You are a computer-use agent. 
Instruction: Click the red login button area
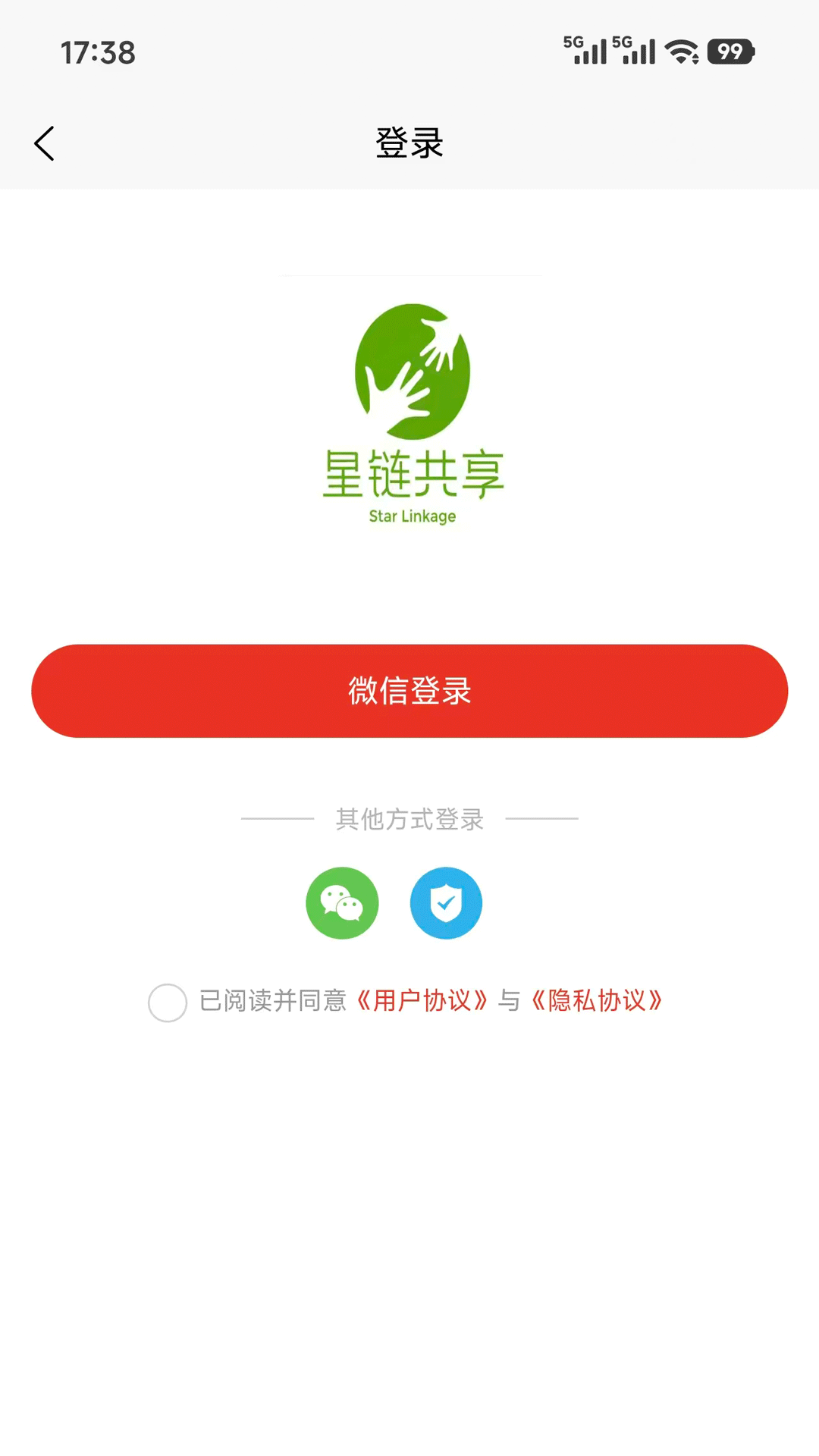pyautogui.click(x=409, y=690)
